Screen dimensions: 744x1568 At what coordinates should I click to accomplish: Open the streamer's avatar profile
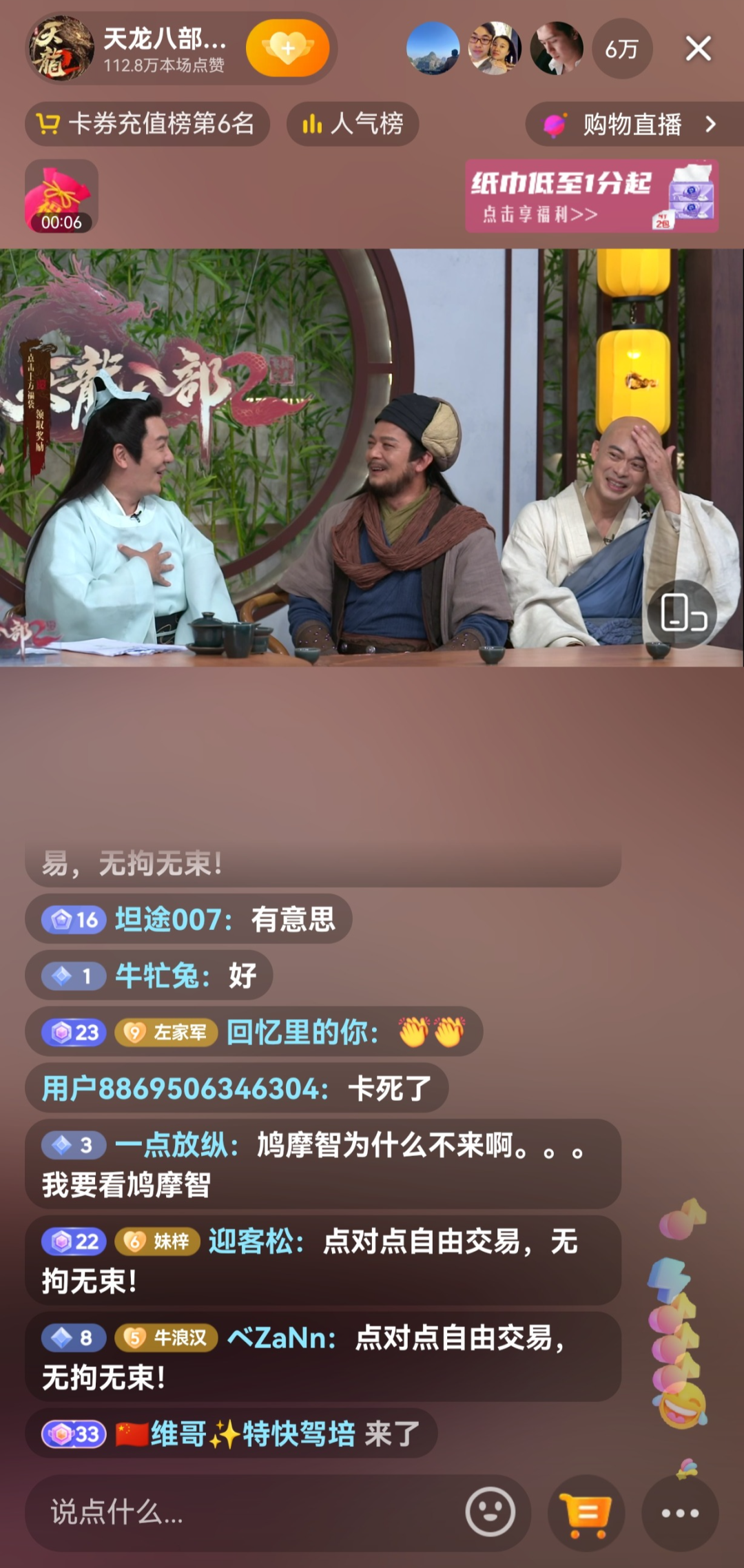pyautogui.click(x=61, y=48)
